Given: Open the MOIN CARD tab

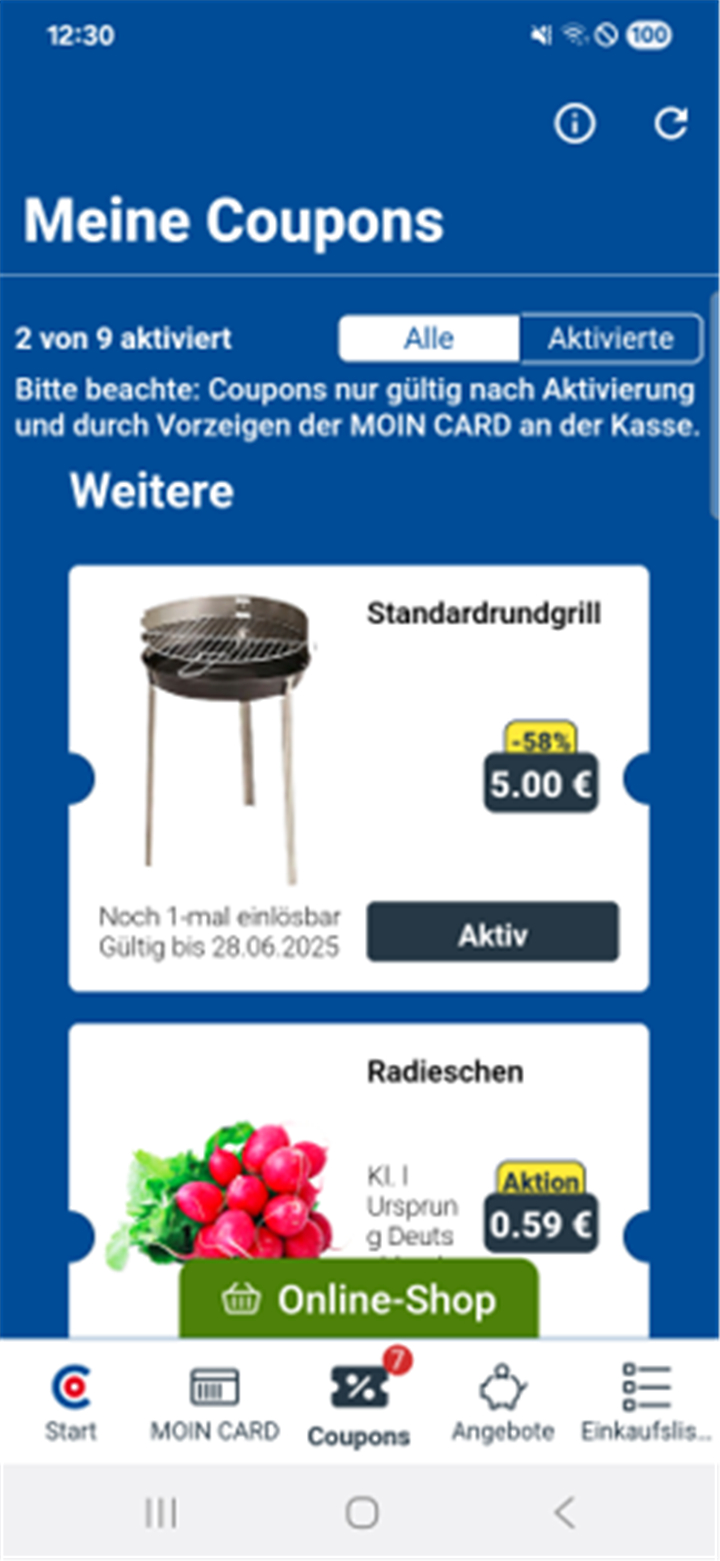Looking at the screenshot, I should tap(215, 1403).
